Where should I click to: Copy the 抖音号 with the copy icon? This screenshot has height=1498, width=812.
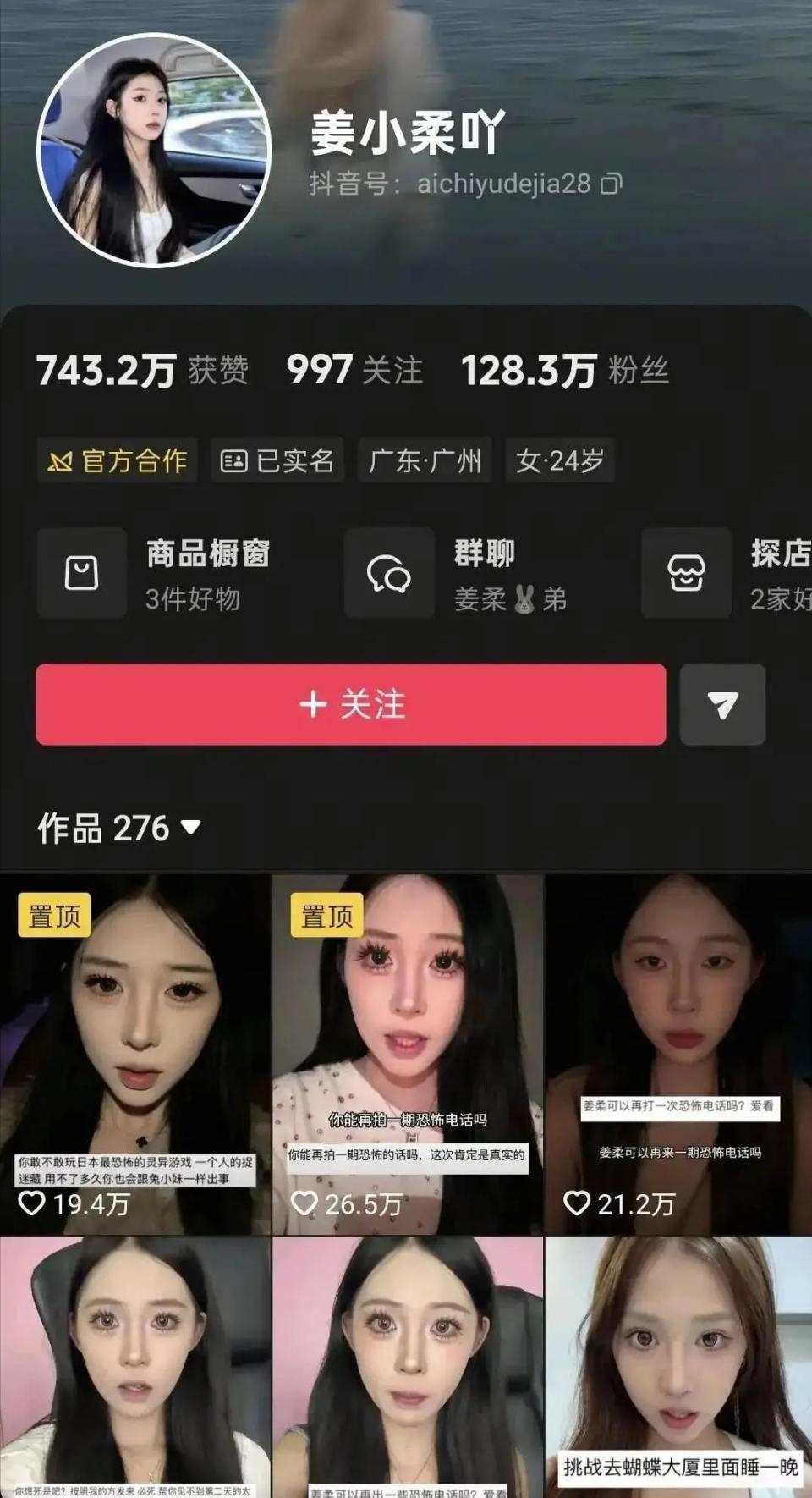[x=612, y=184]
